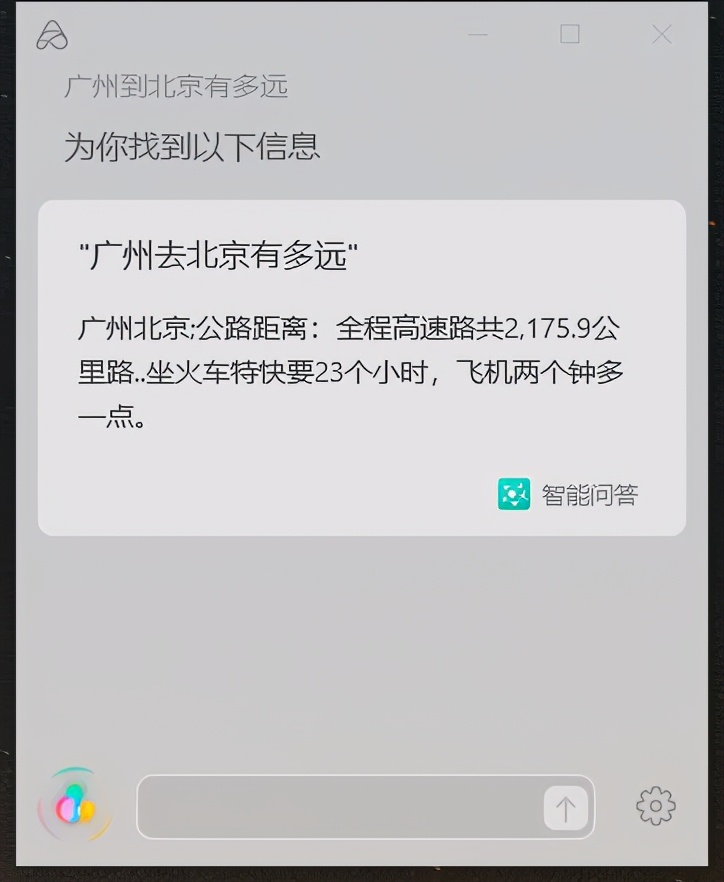Maximize the assistant window

[x=570, y=35]
